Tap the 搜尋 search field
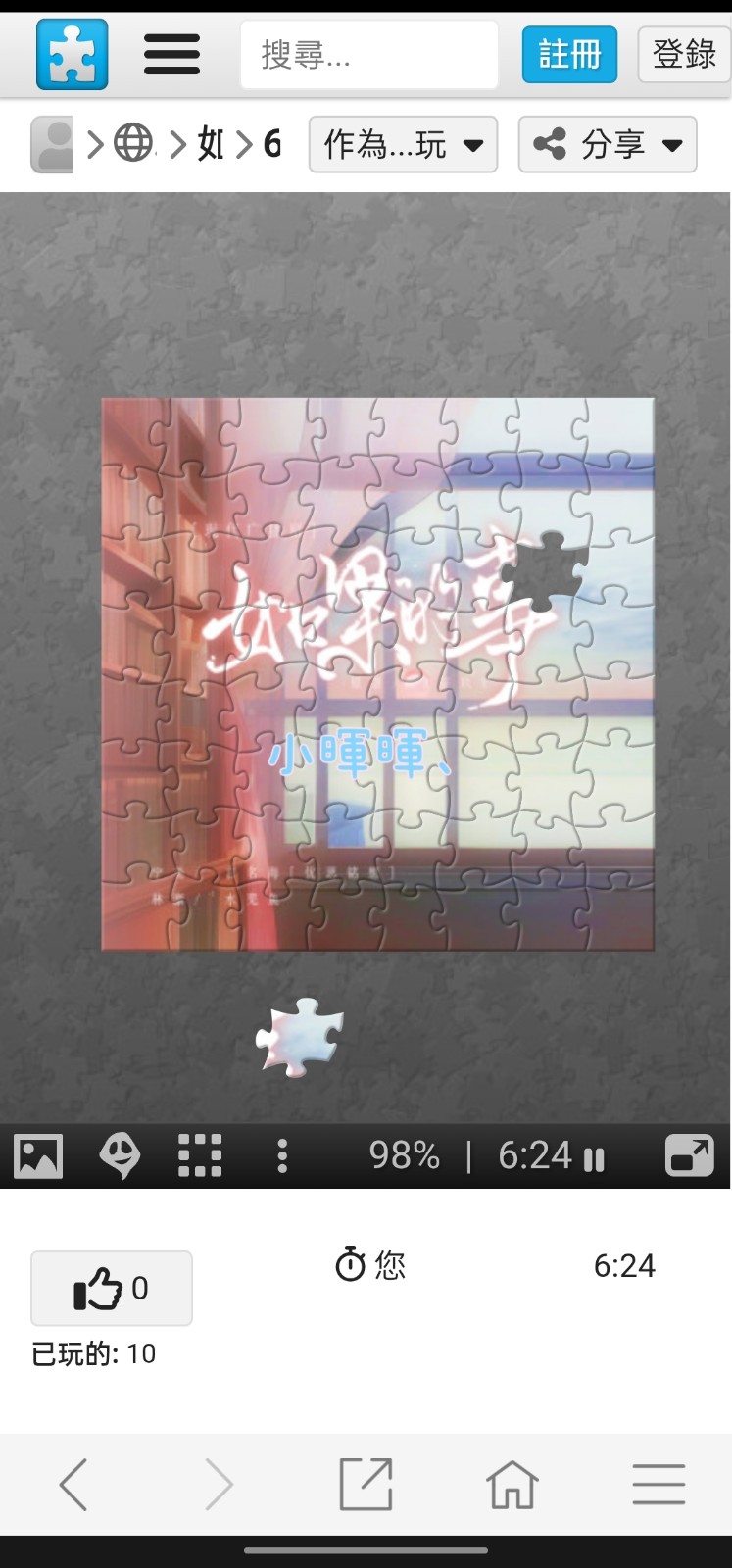 click(x=369, y=55)
